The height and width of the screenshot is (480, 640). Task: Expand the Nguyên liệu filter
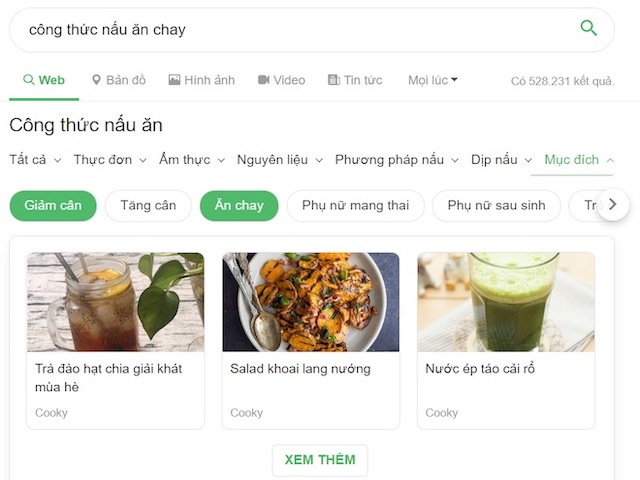[x=280, y=160]
